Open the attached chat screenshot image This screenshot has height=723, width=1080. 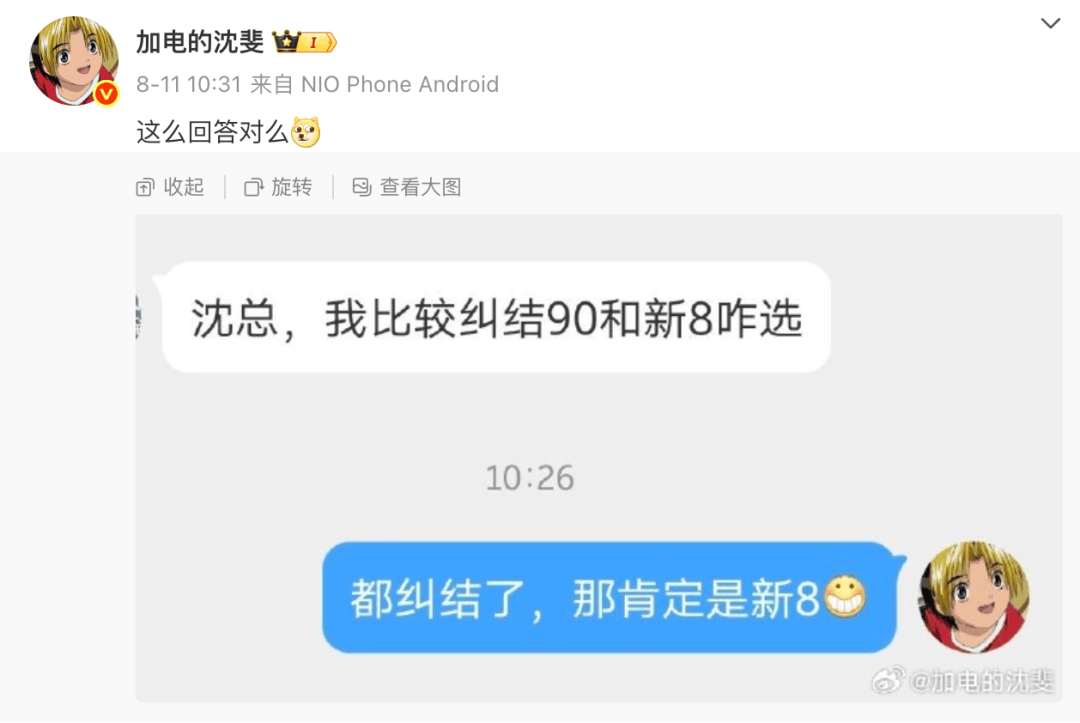point(598,458)
